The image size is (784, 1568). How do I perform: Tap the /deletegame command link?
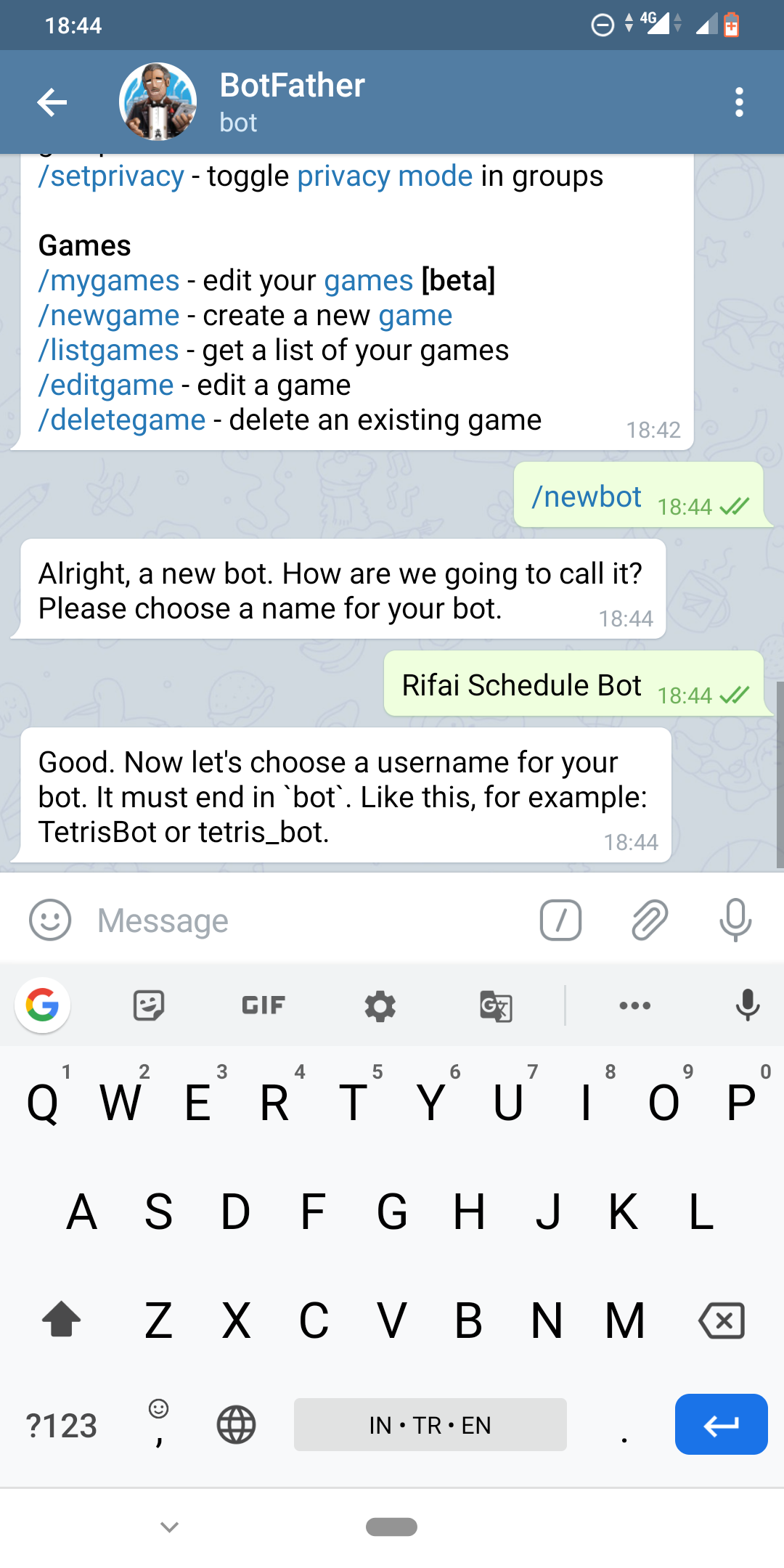point(122,420)
